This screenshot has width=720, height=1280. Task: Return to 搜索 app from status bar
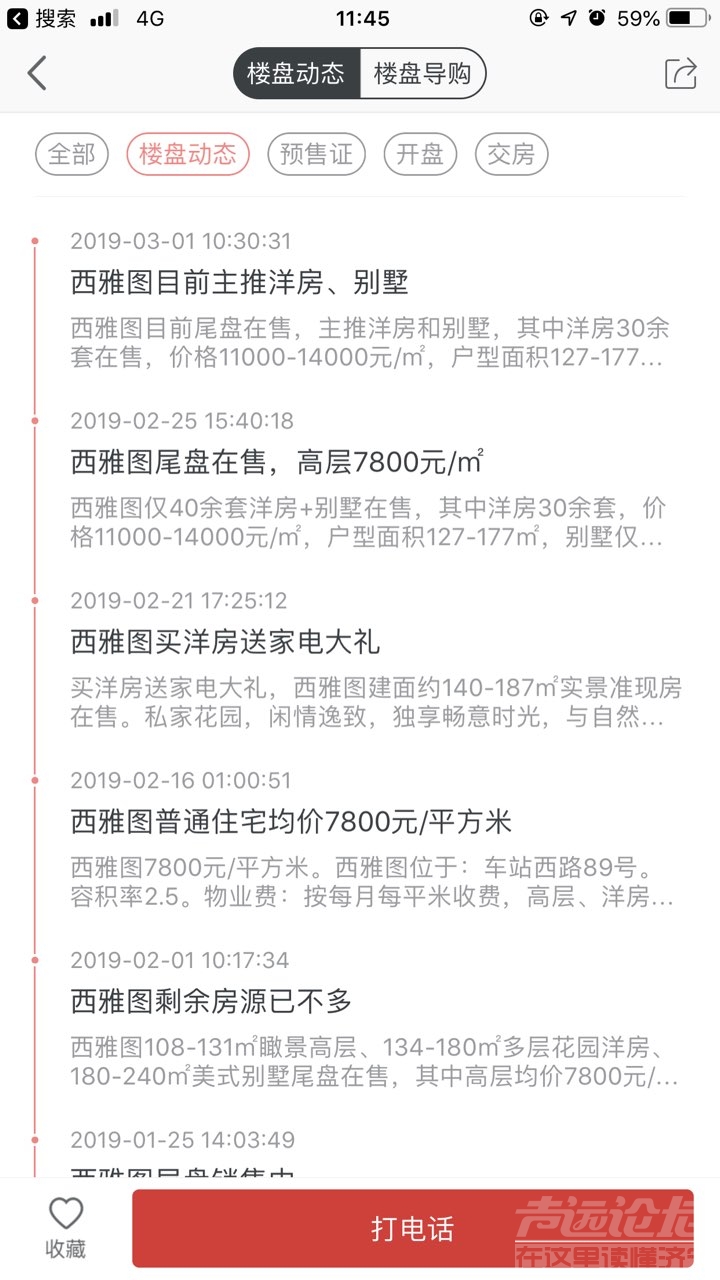42,18
